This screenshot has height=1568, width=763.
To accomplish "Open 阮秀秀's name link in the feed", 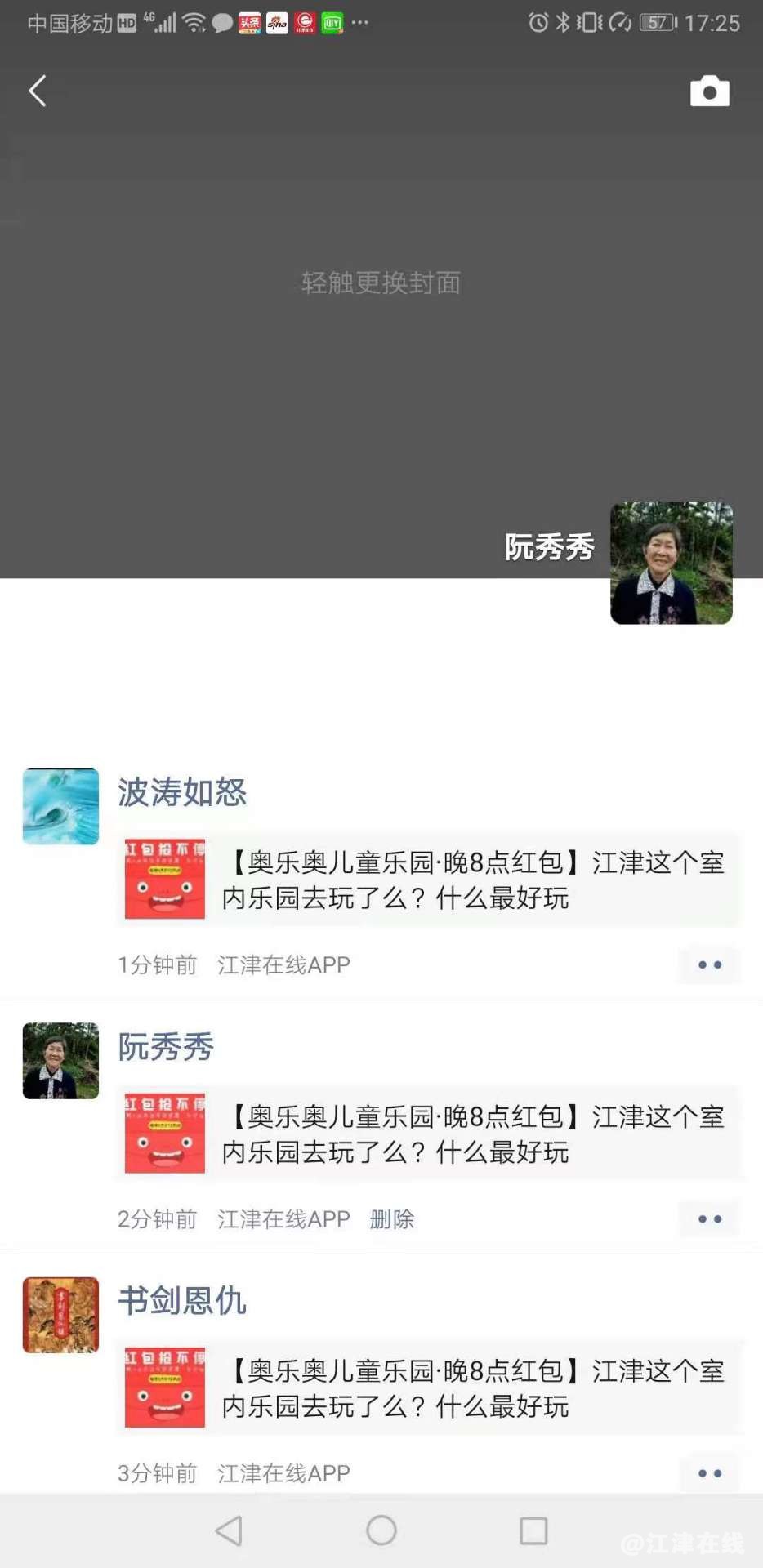I will point(166,1047).
